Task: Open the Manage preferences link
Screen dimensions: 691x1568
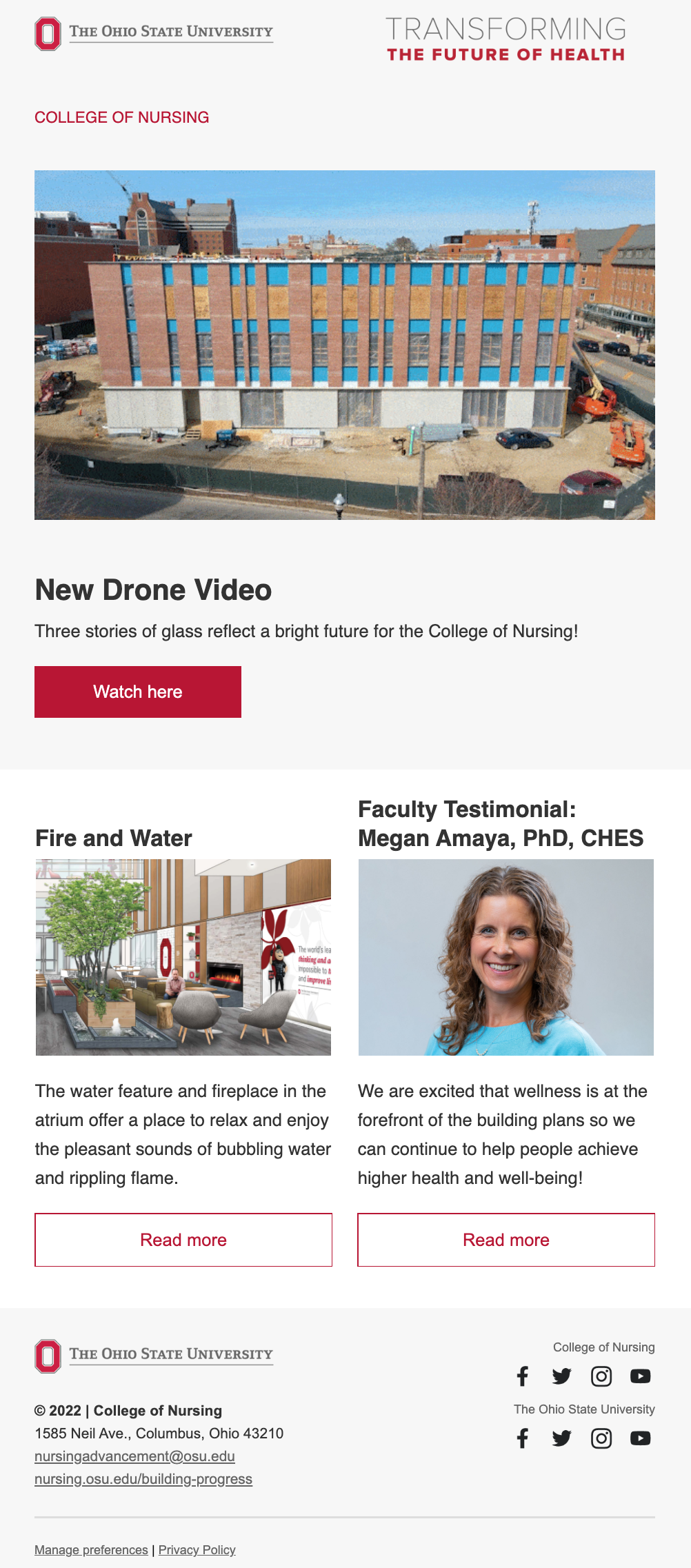Action: (91, 1550)
